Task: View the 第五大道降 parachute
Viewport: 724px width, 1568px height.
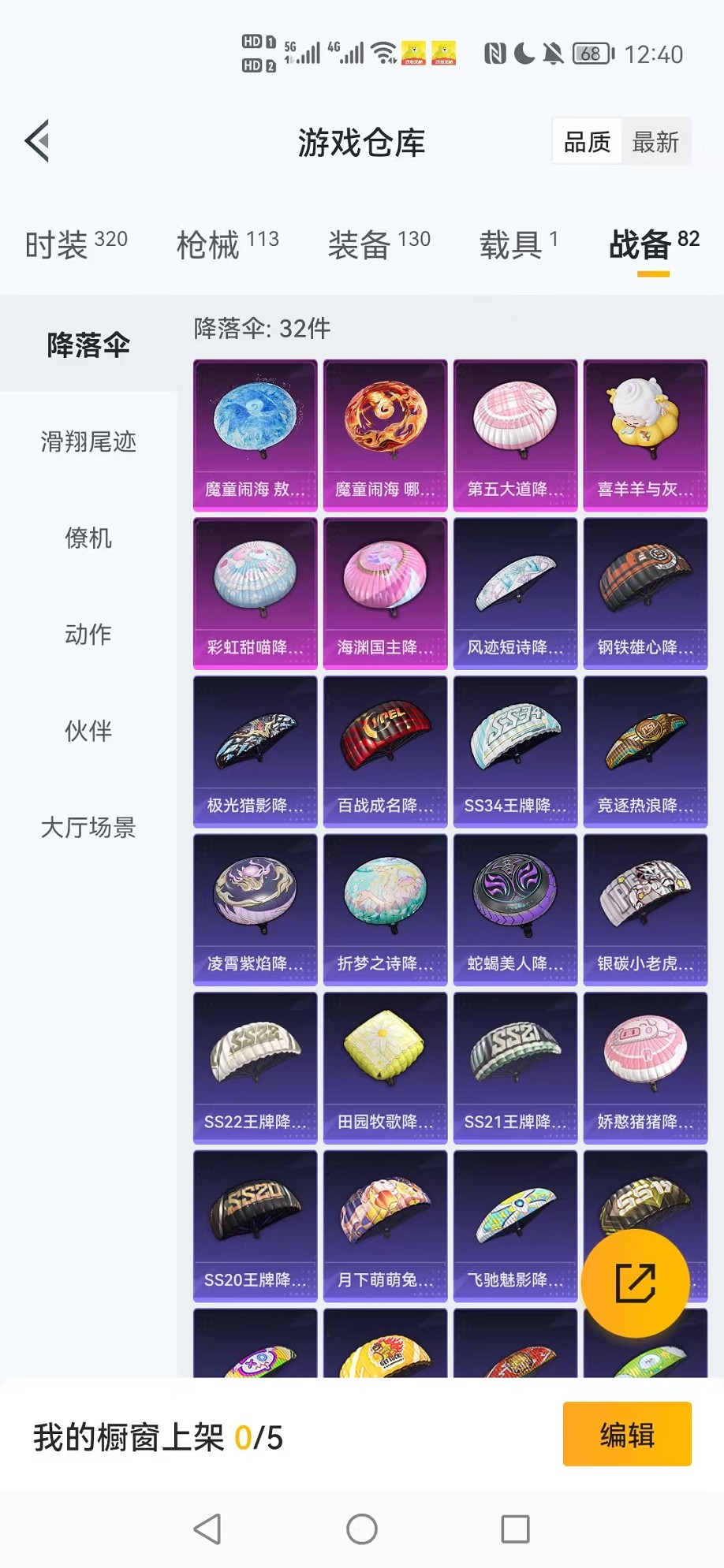Action: (x=515, y=435)
